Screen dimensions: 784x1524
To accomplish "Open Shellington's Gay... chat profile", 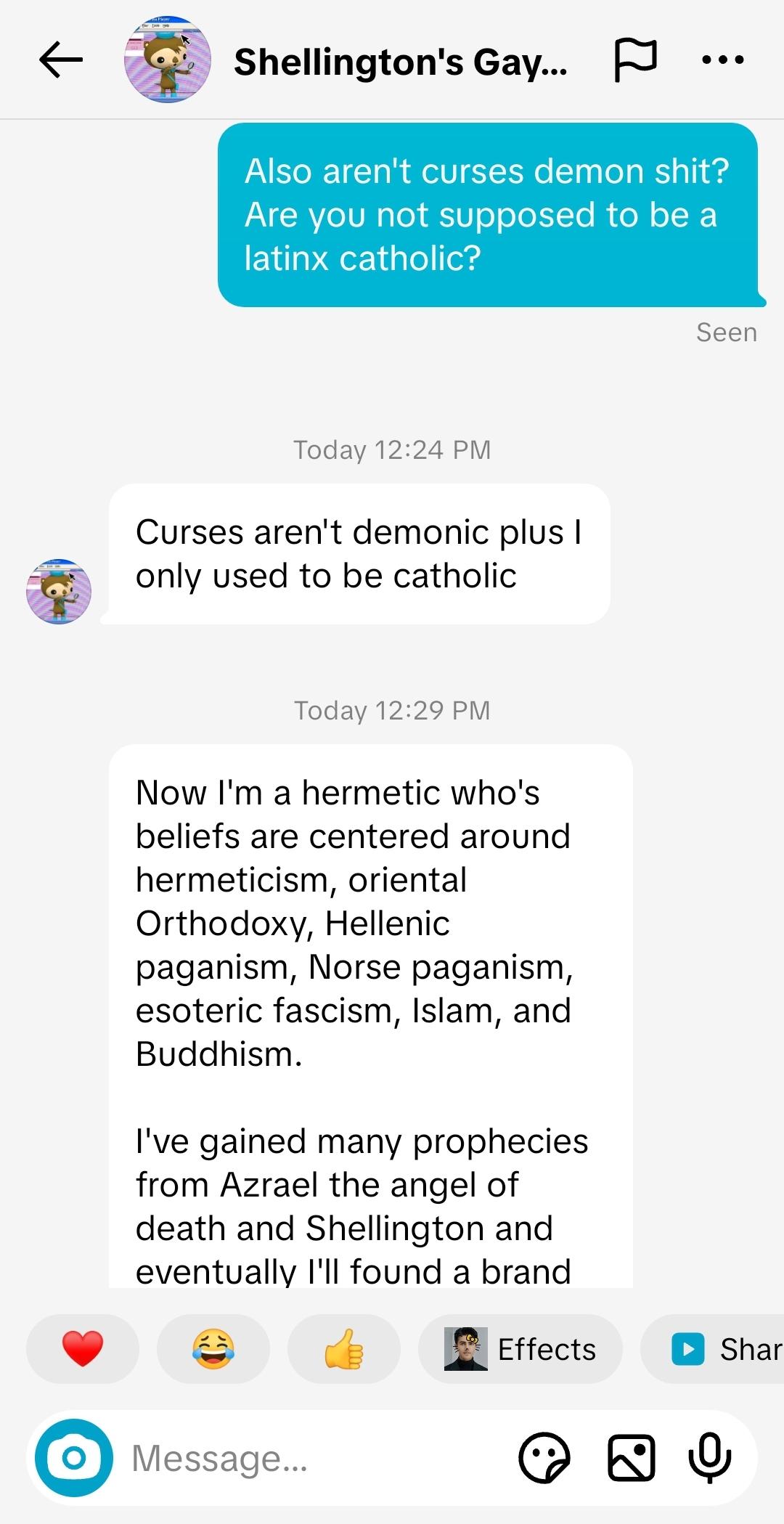I will tap(400, 62).
